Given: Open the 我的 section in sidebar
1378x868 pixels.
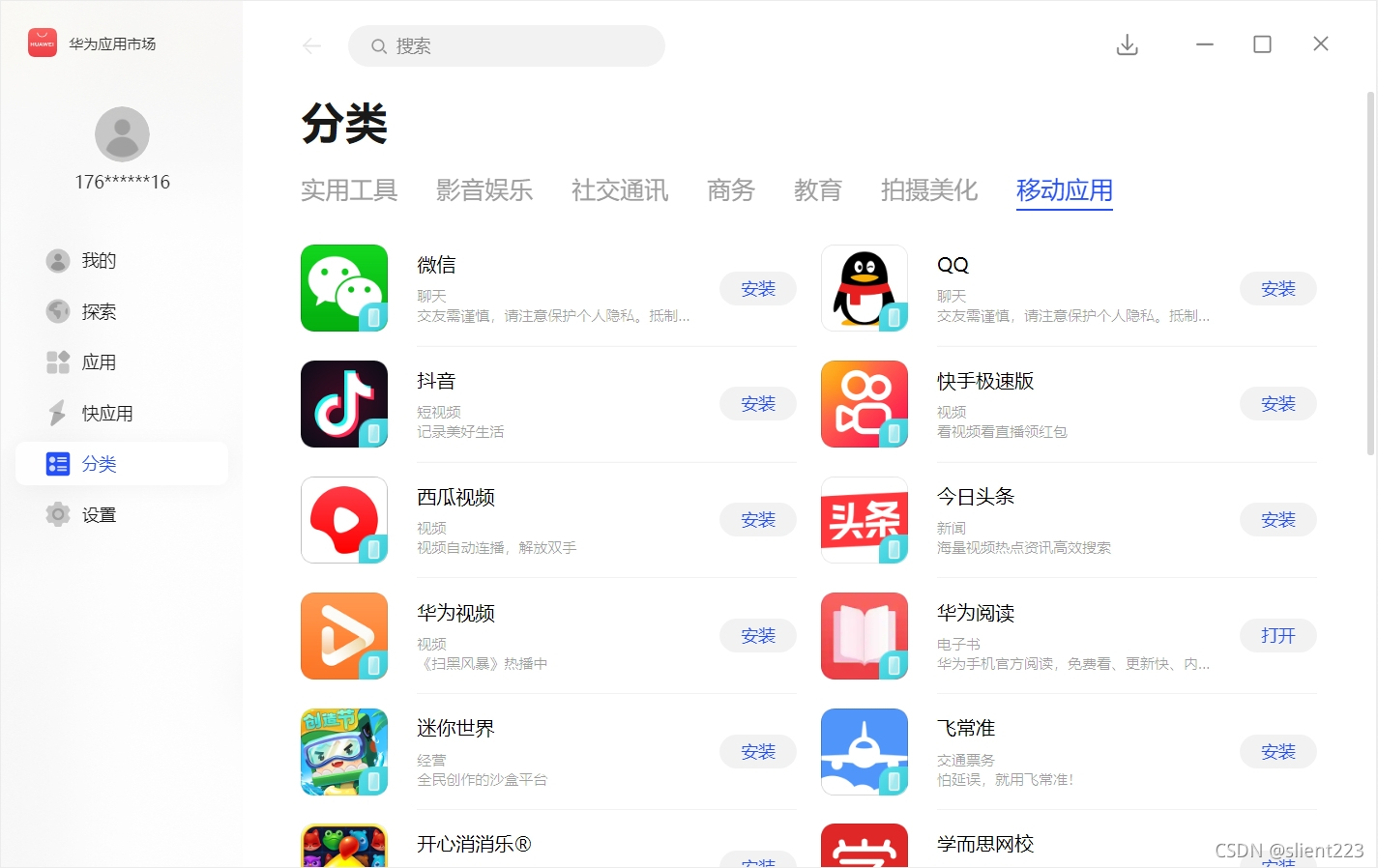Looking at the screenshot, I should pyautogui.click(x=98, y=261).
